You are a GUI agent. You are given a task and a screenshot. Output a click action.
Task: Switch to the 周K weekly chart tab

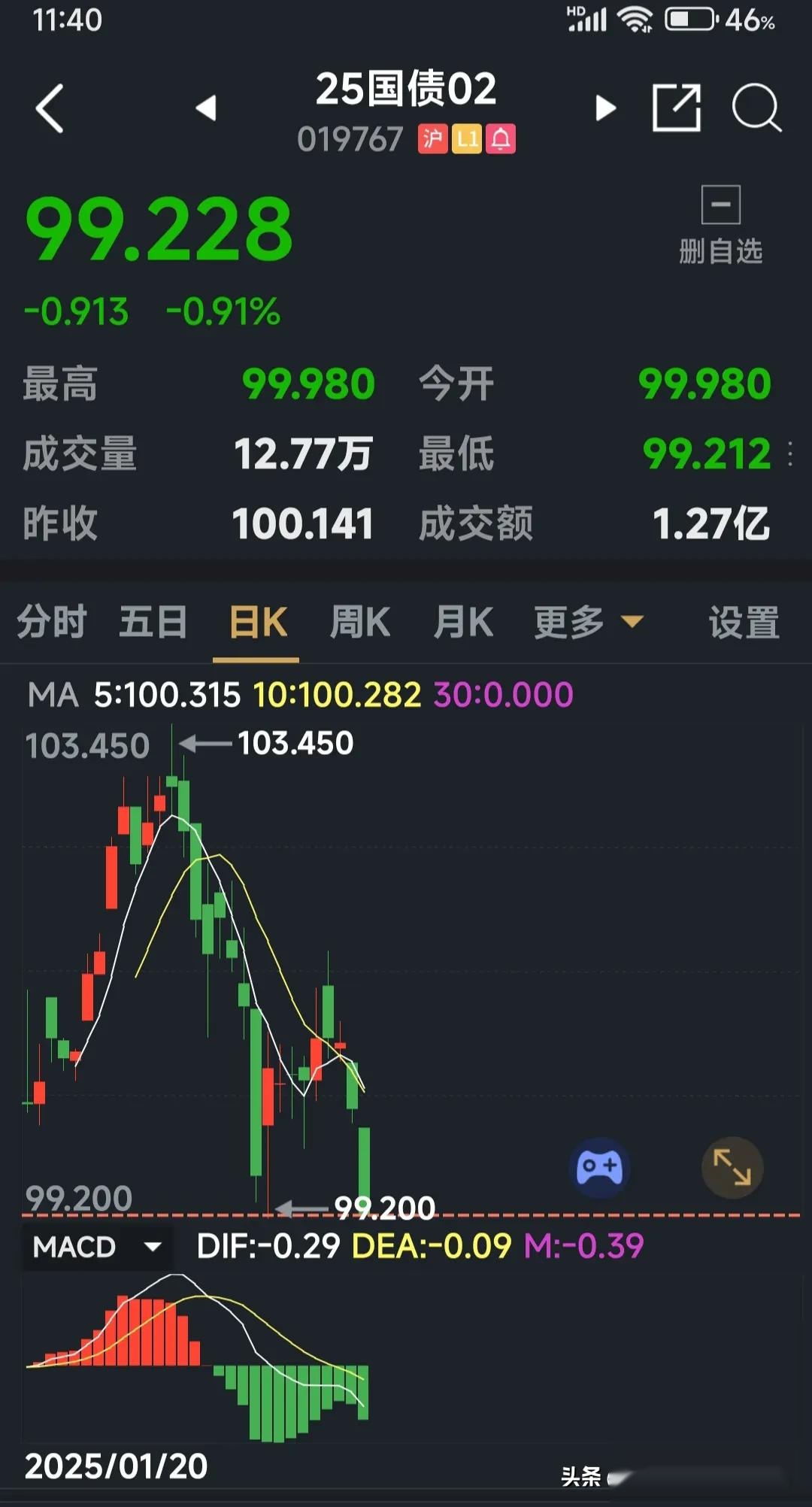[359, 622]
